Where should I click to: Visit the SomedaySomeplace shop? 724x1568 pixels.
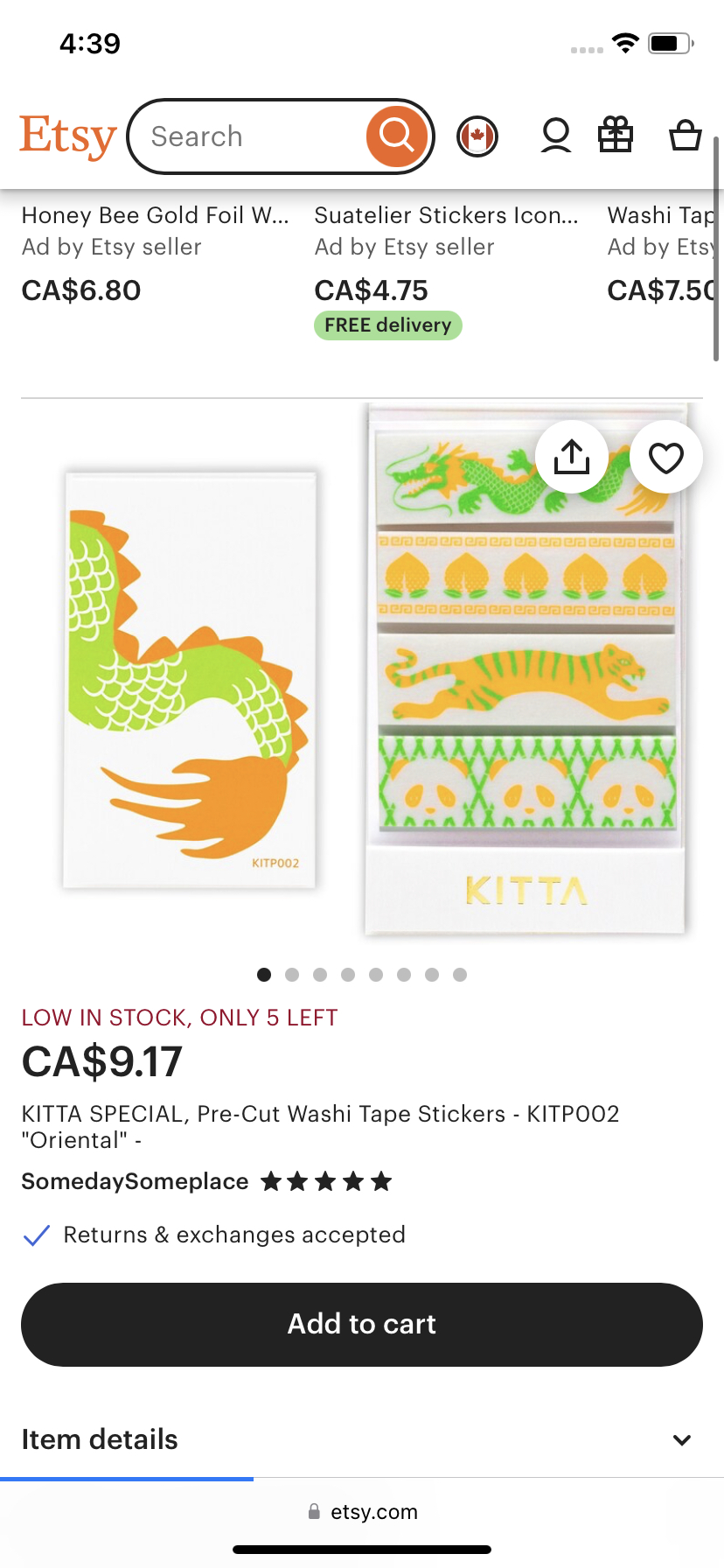pyautogui.click(x=135, y=1182)
